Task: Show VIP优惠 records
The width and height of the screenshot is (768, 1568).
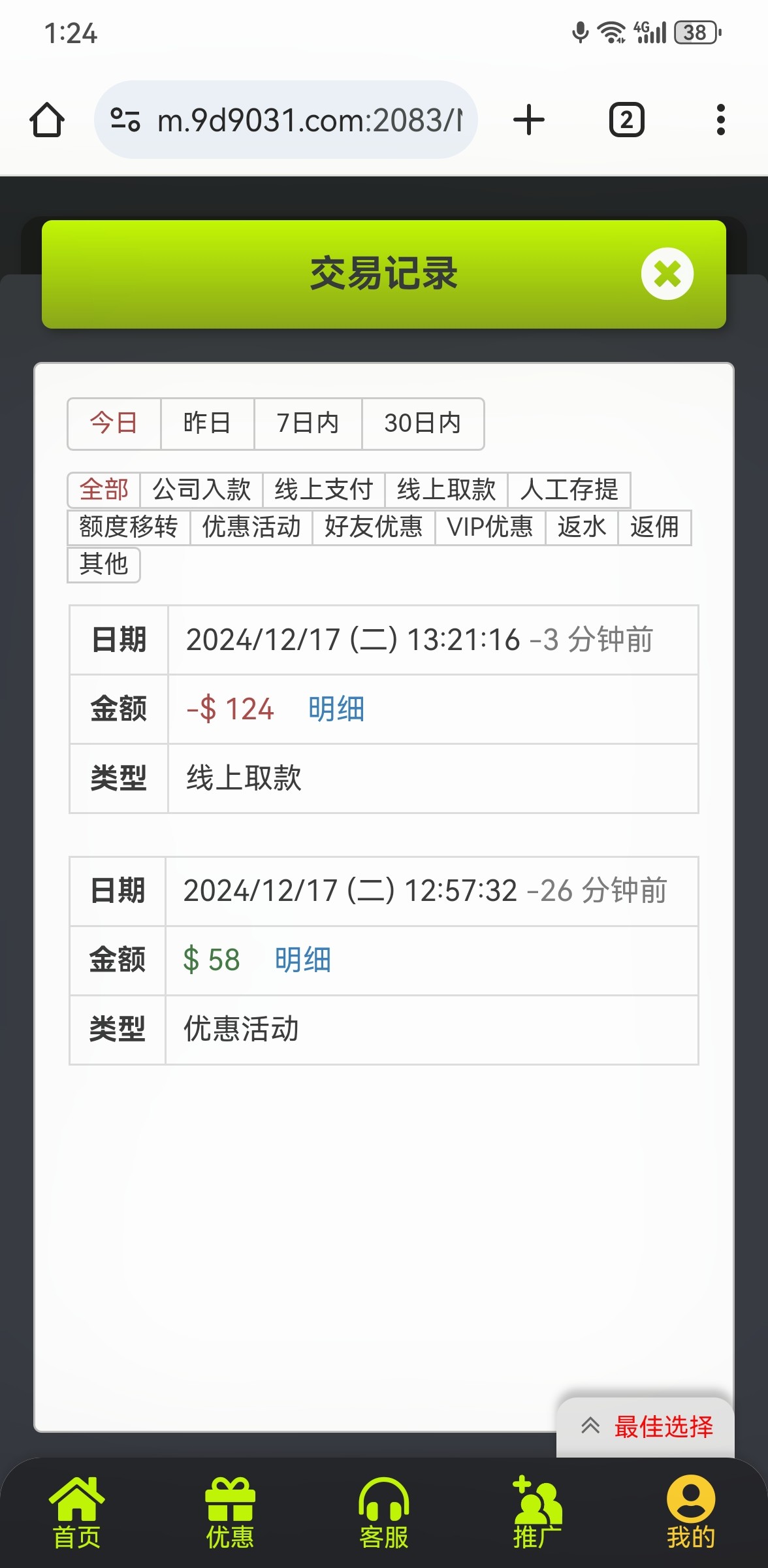Action: (x=490, y=527)
